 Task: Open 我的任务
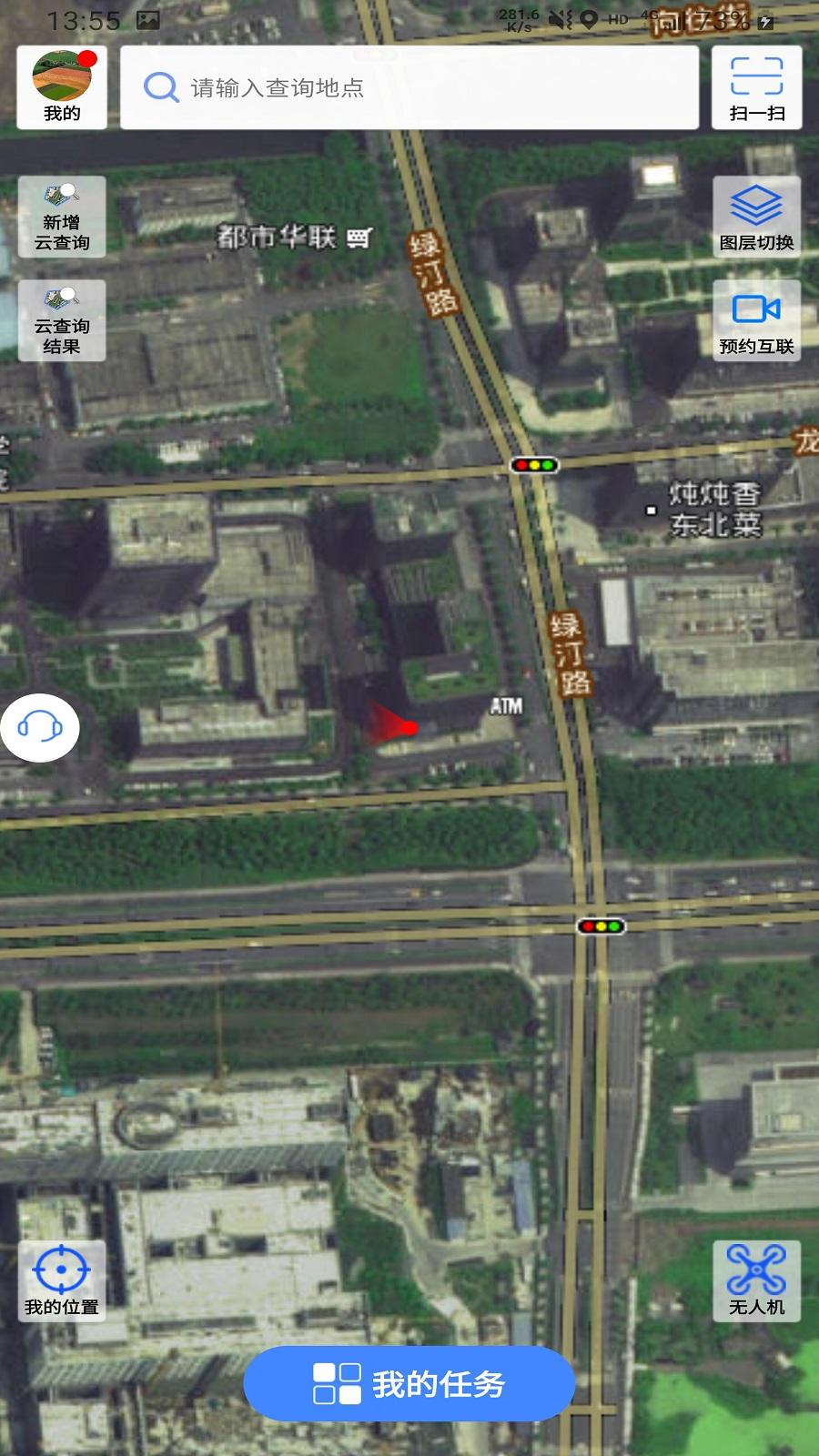[x=409, y=1384]
